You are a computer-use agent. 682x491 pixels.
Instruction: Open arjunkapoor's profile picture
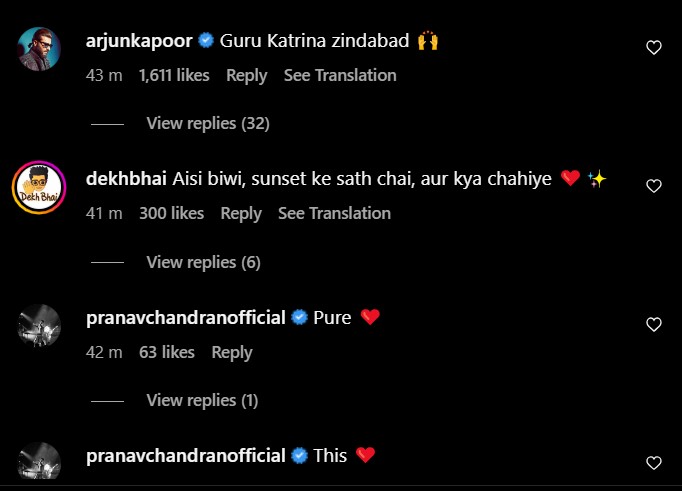pos(39,47)
